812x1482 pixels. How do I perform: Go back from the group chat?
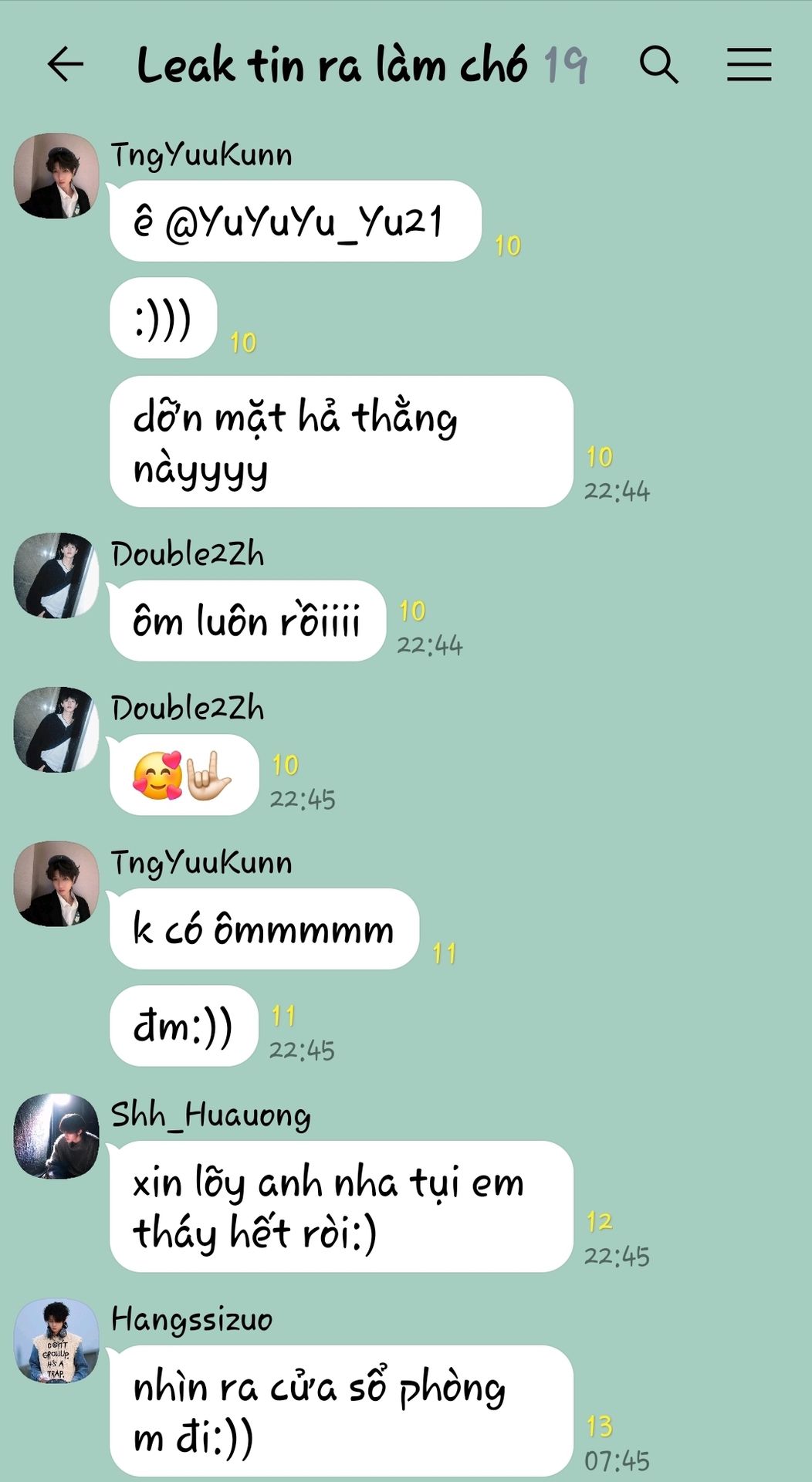(65, 64)
